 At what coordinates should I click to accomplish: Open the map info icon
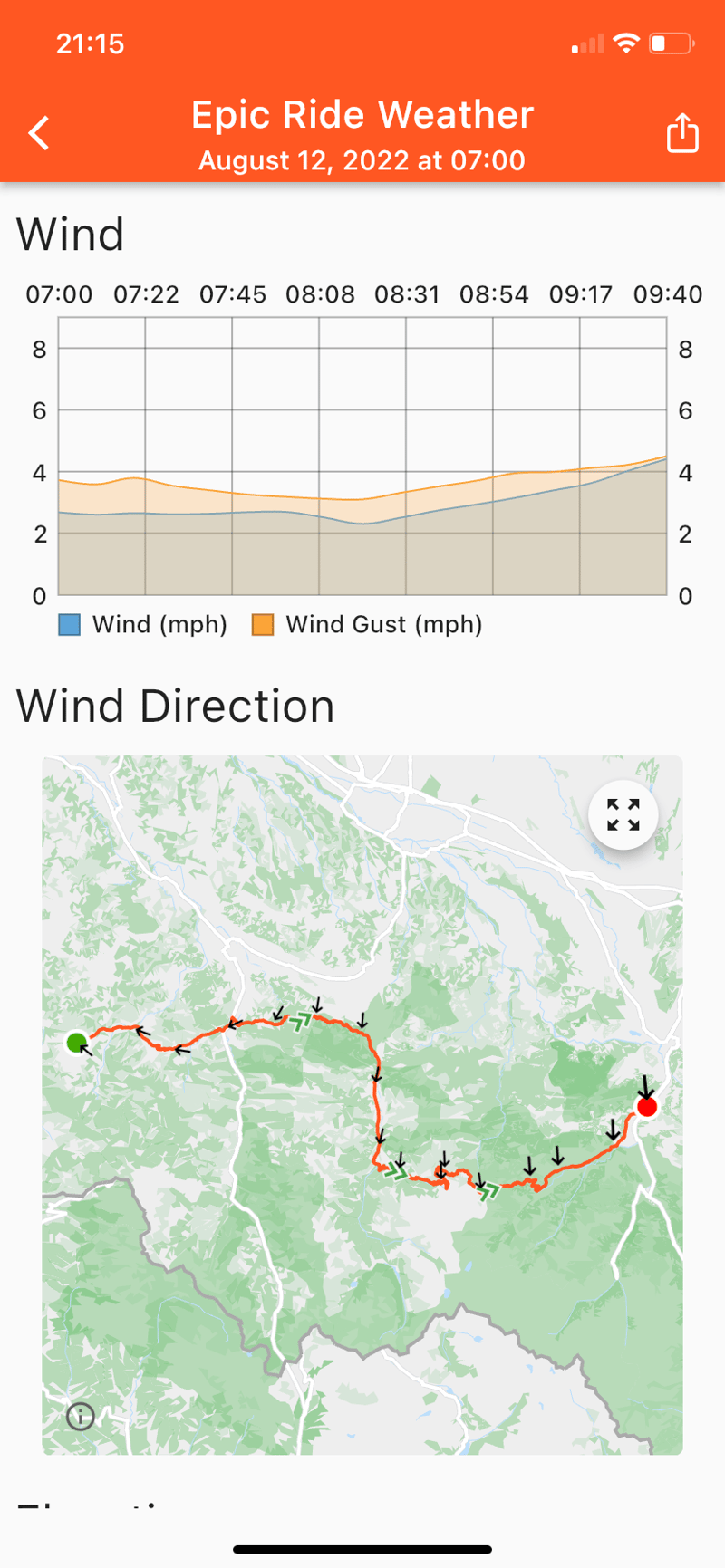pyautogui.click(x=81, y=1416)
